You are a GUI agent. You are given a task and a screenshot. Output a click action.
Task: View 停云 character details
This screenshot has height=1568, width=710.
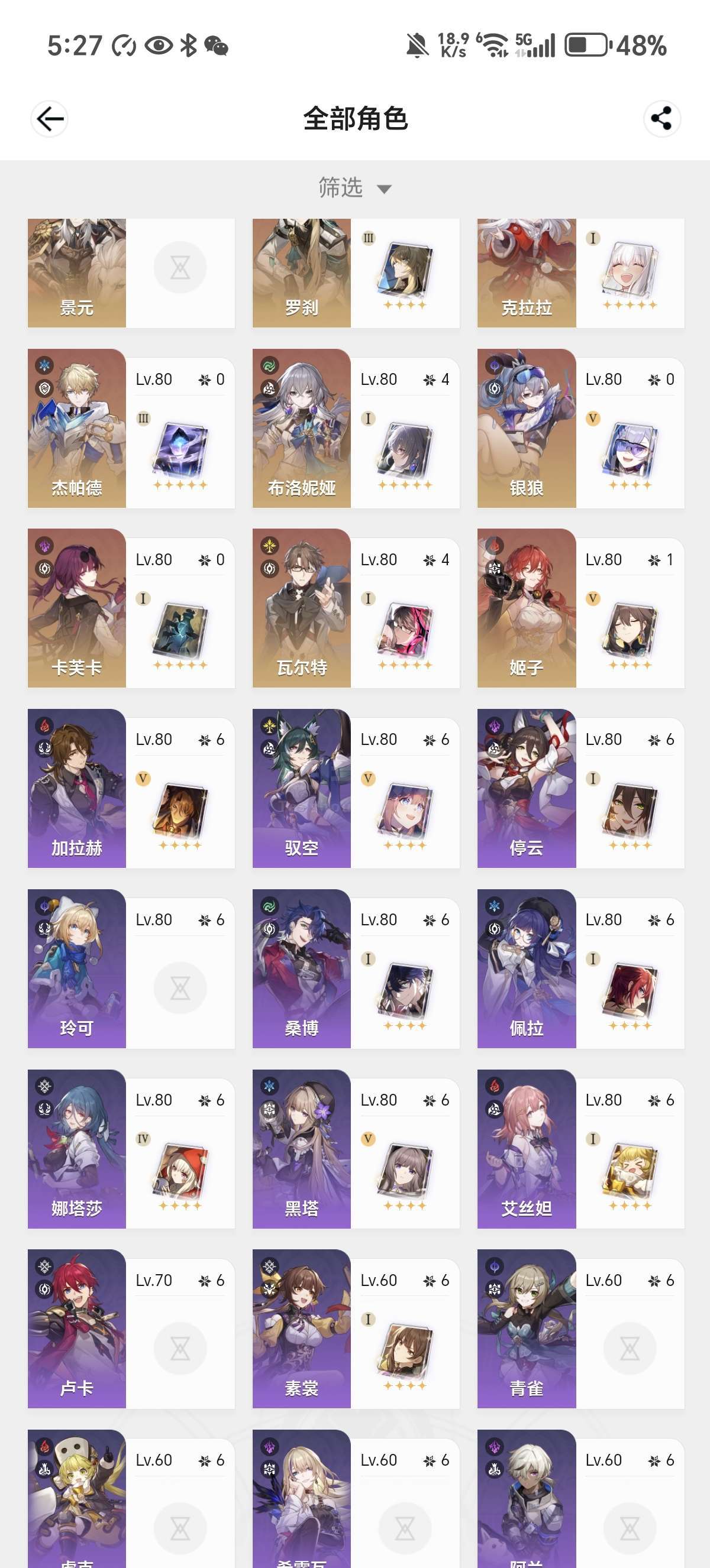click(x=580, y=789)
